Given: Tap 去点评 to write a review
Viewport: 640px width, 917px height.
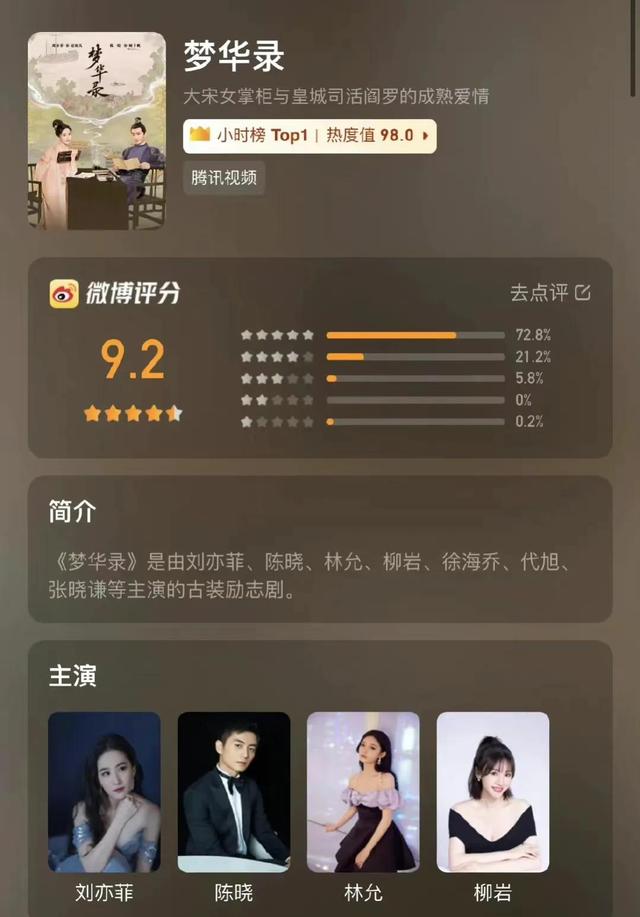Looking at the screenshot, I should point(550,292).
